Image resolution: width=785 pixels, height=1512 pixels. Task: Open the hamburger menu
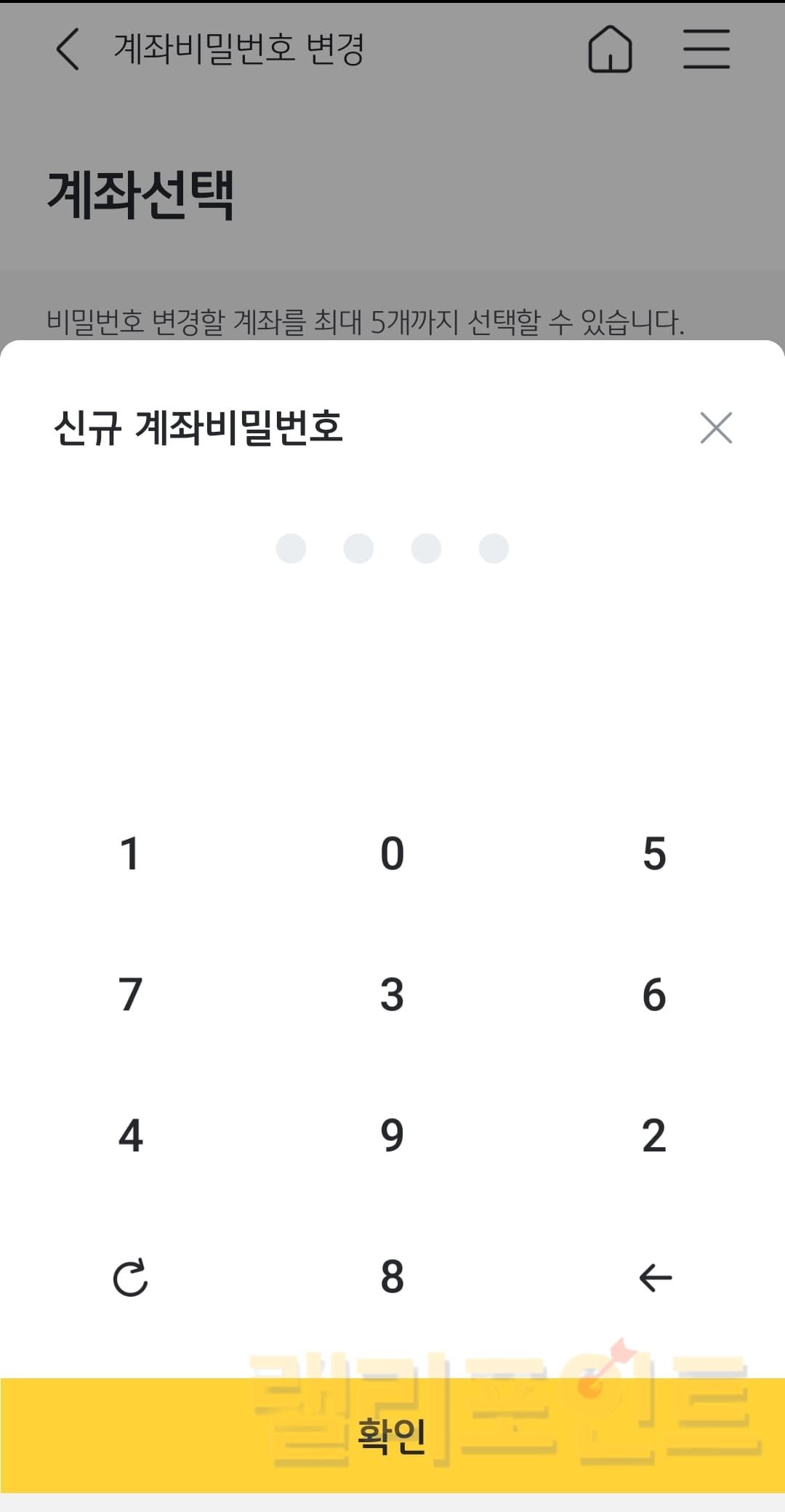[x=706, y=49]
